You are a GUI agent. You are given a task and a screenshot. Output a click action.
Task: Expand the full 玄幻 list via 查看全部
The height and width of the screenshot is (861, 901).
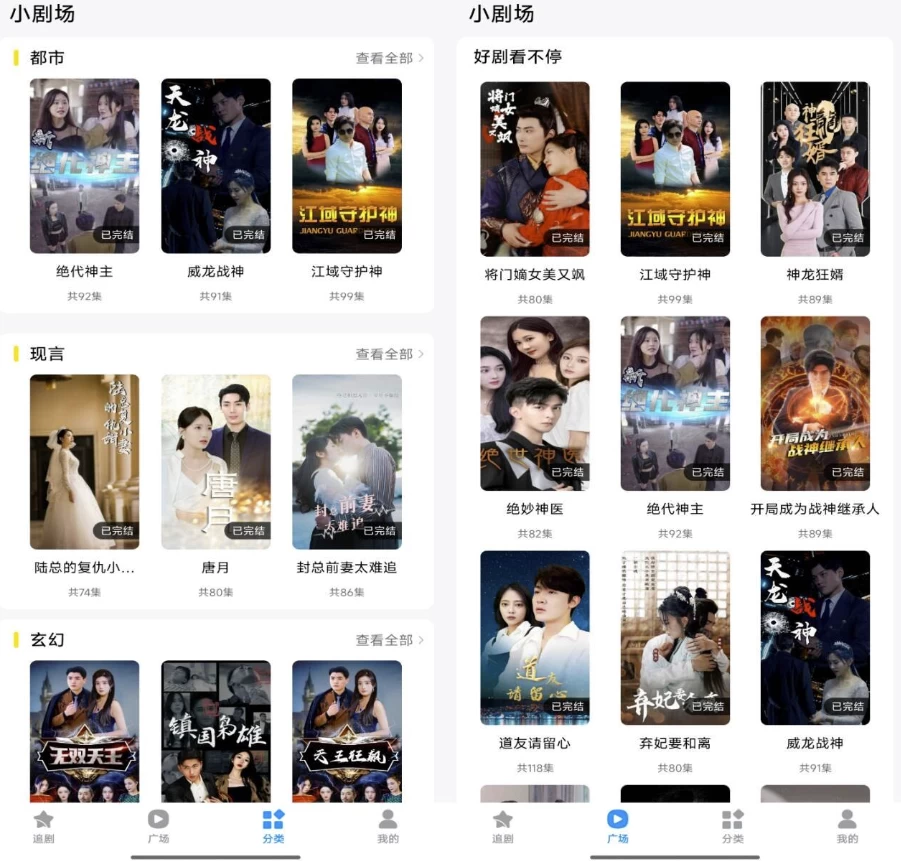click(389, 639)
